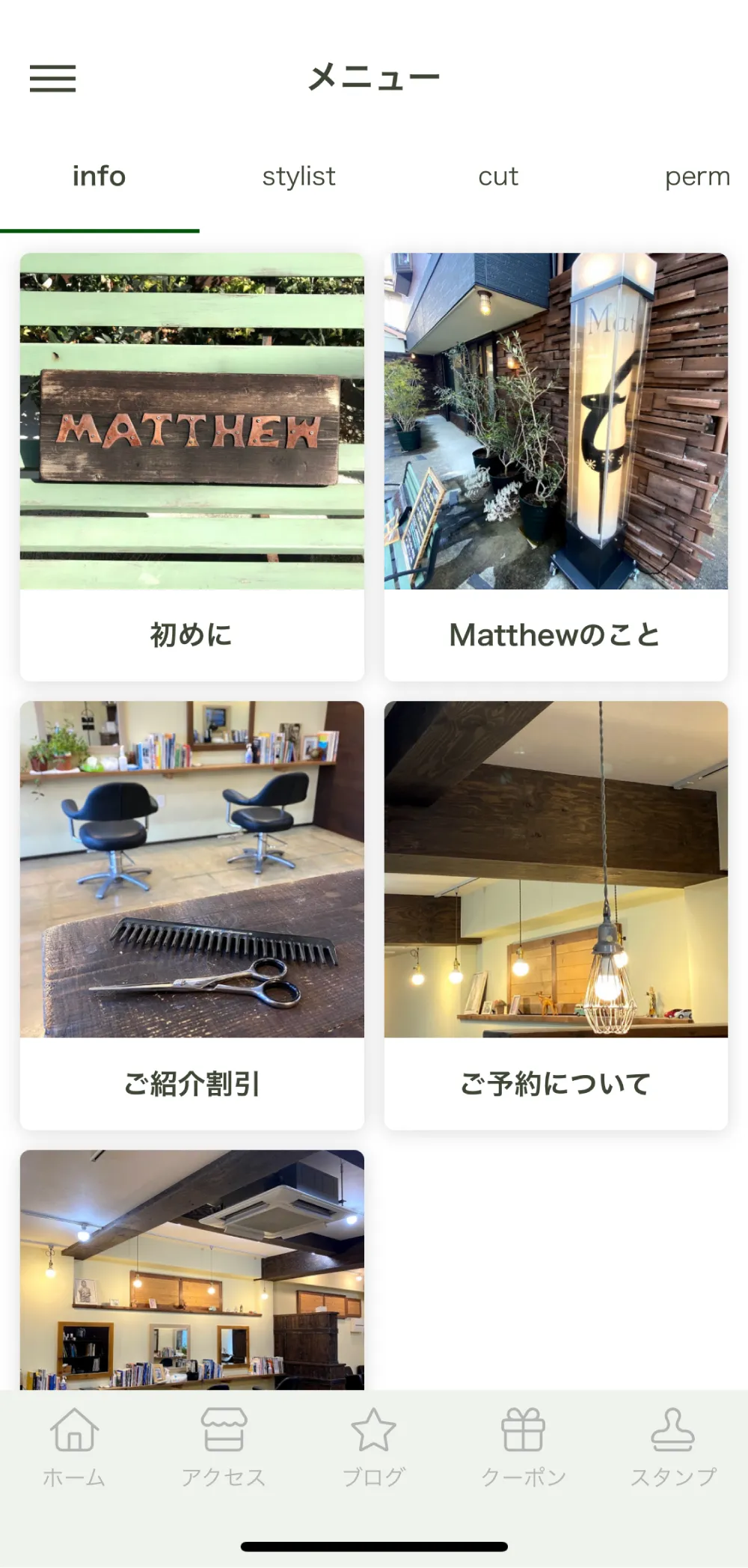The image size is (748, 1568).
Task: Open the hamburger navigation menu icon
Action: 52,79
